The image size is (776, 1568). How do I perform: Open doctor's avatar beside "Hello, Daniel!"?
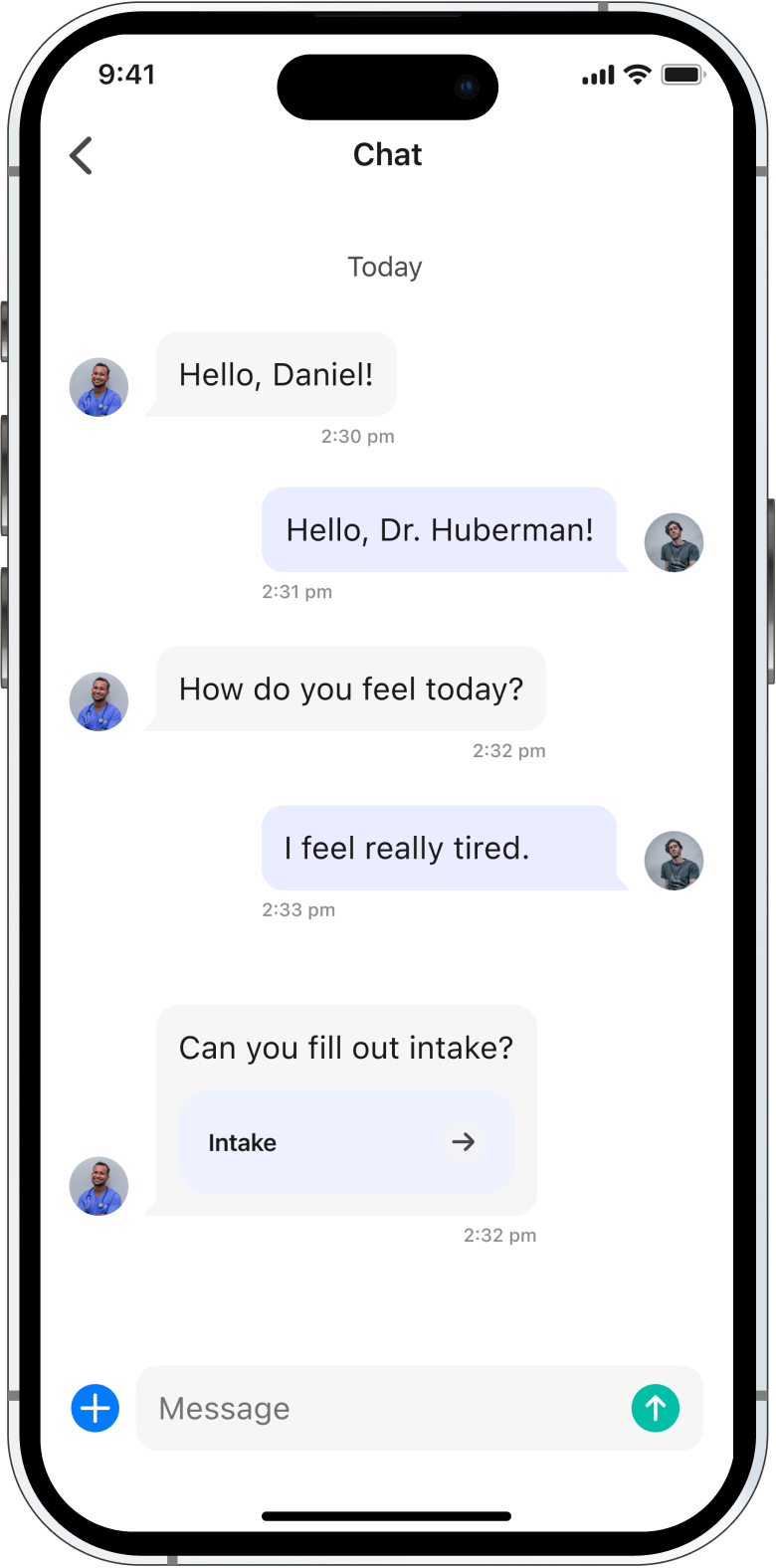(98, 387)
